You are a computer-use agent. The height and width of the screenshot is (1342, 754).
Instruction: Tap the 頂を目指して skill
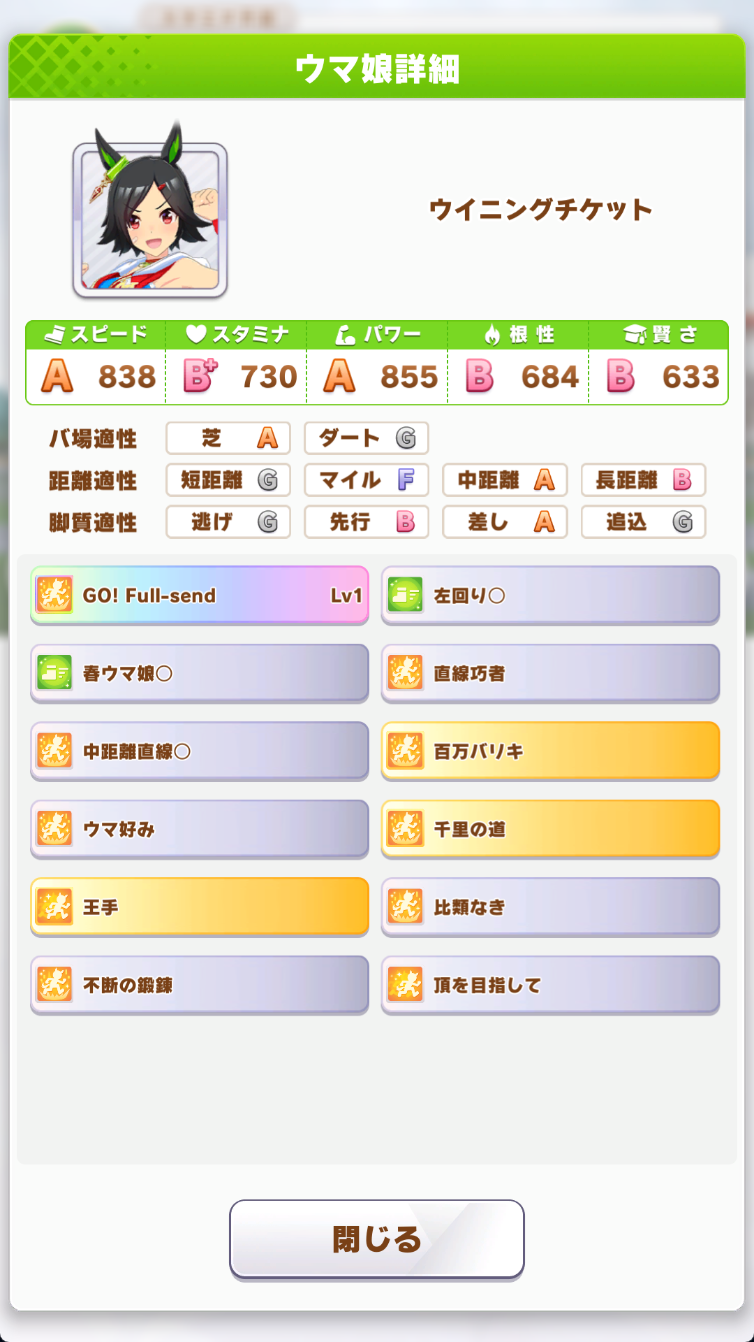click(x=550, y=985)
